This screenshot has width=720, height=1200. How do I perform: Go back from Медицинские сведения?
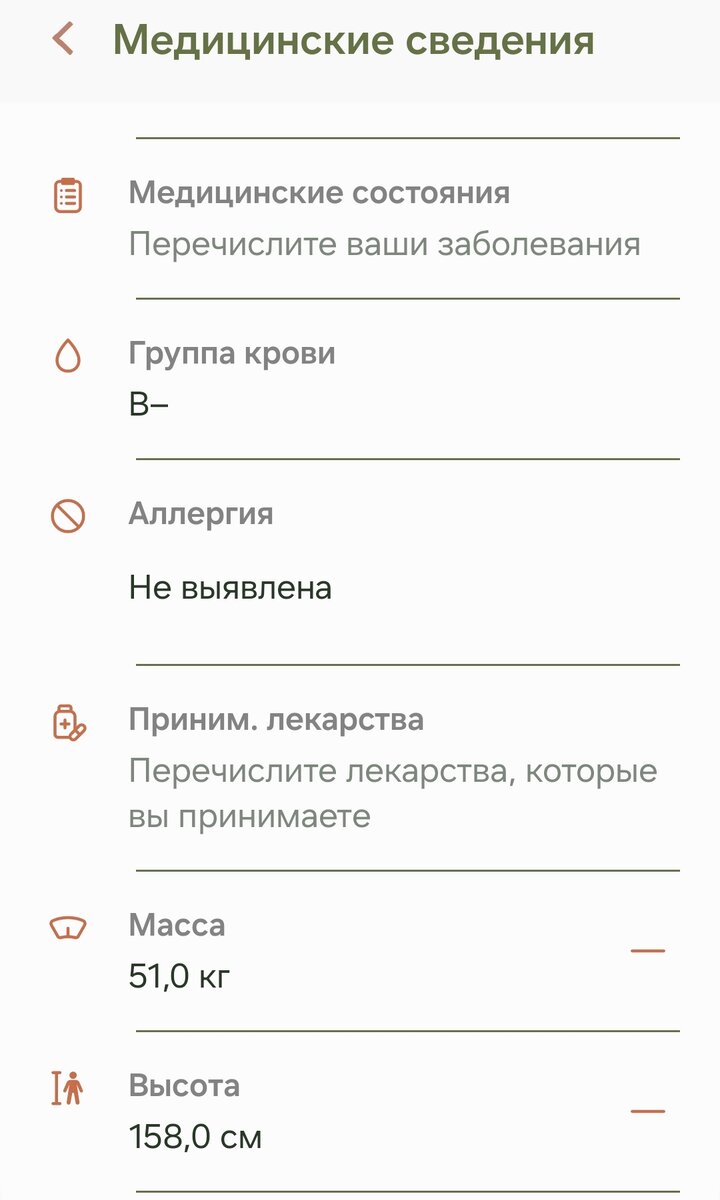point(63,40)
